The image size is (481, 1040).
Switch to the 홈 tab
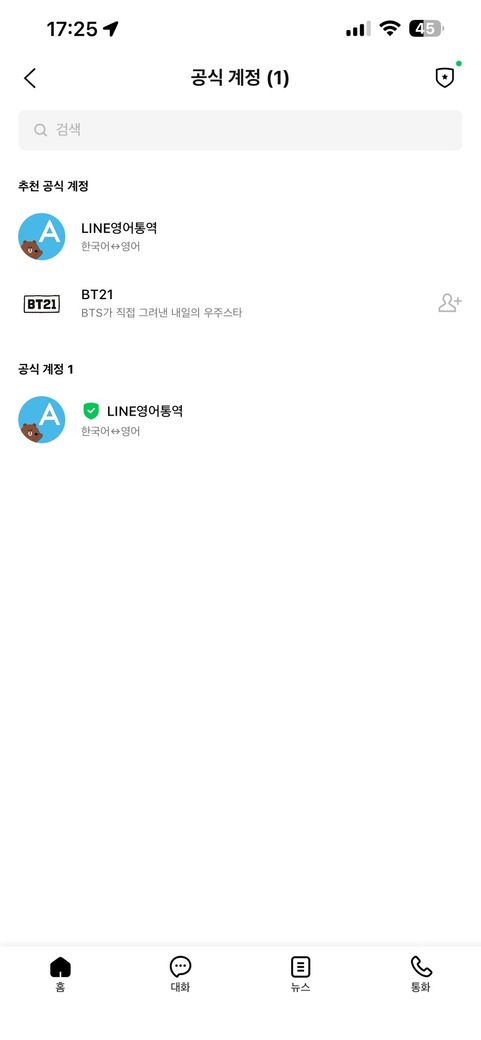click(x=60, y=974)
